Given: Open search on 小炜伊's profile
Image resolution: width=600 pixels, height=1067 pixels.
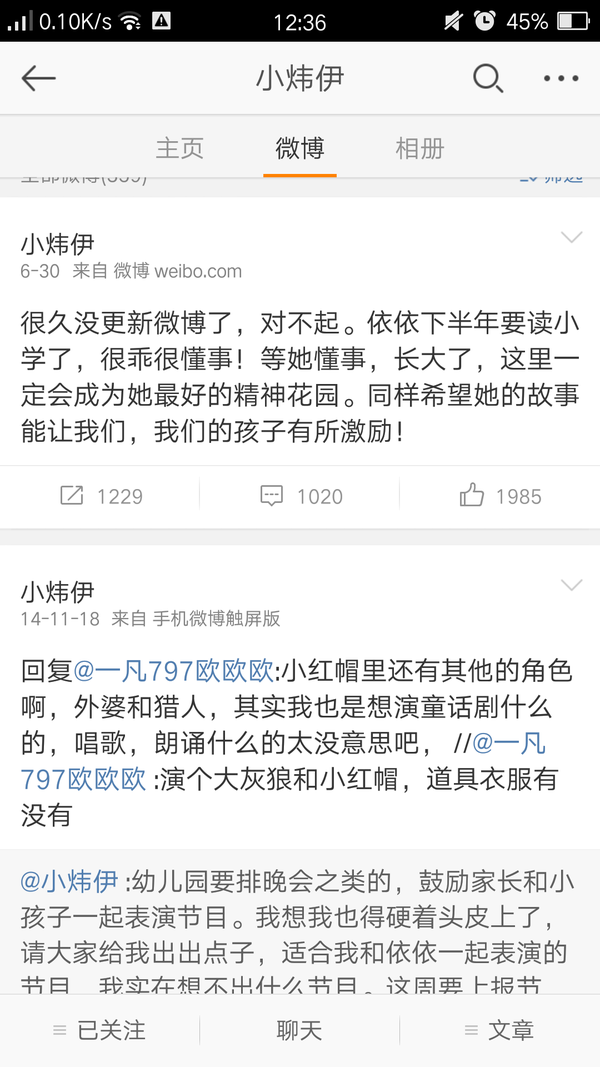Looking at the screenshot, I should pos(487,78).
